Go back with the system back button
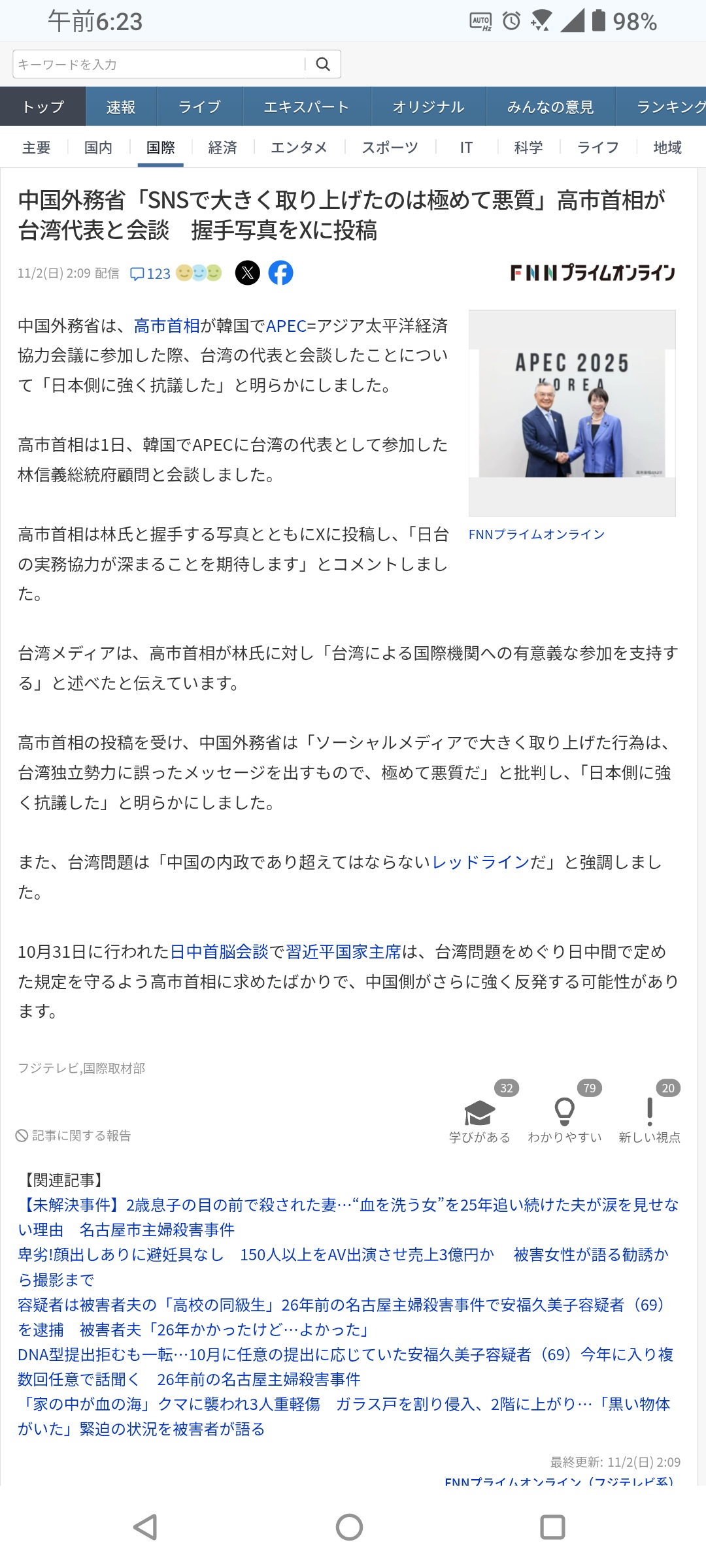The width and height of the screenshot is (706, 1568). point(145,1527)
